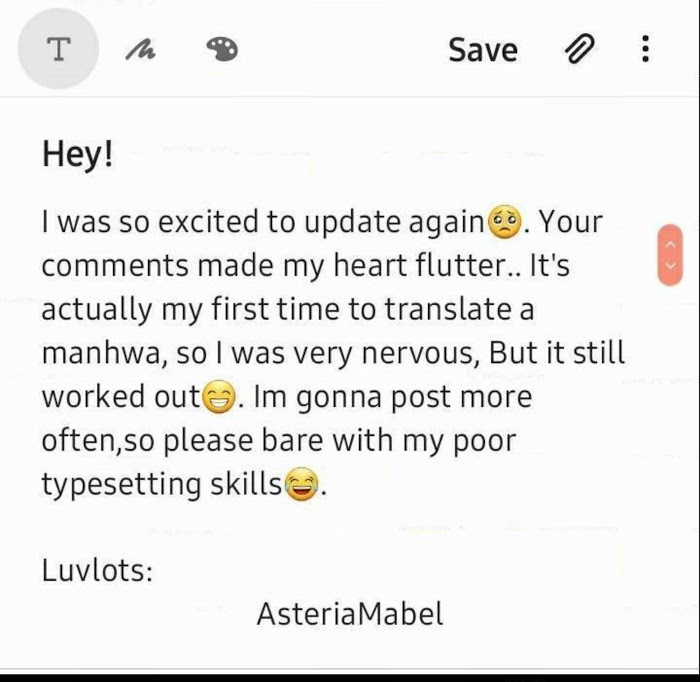Select the text mode T icon

click(58, 49)
